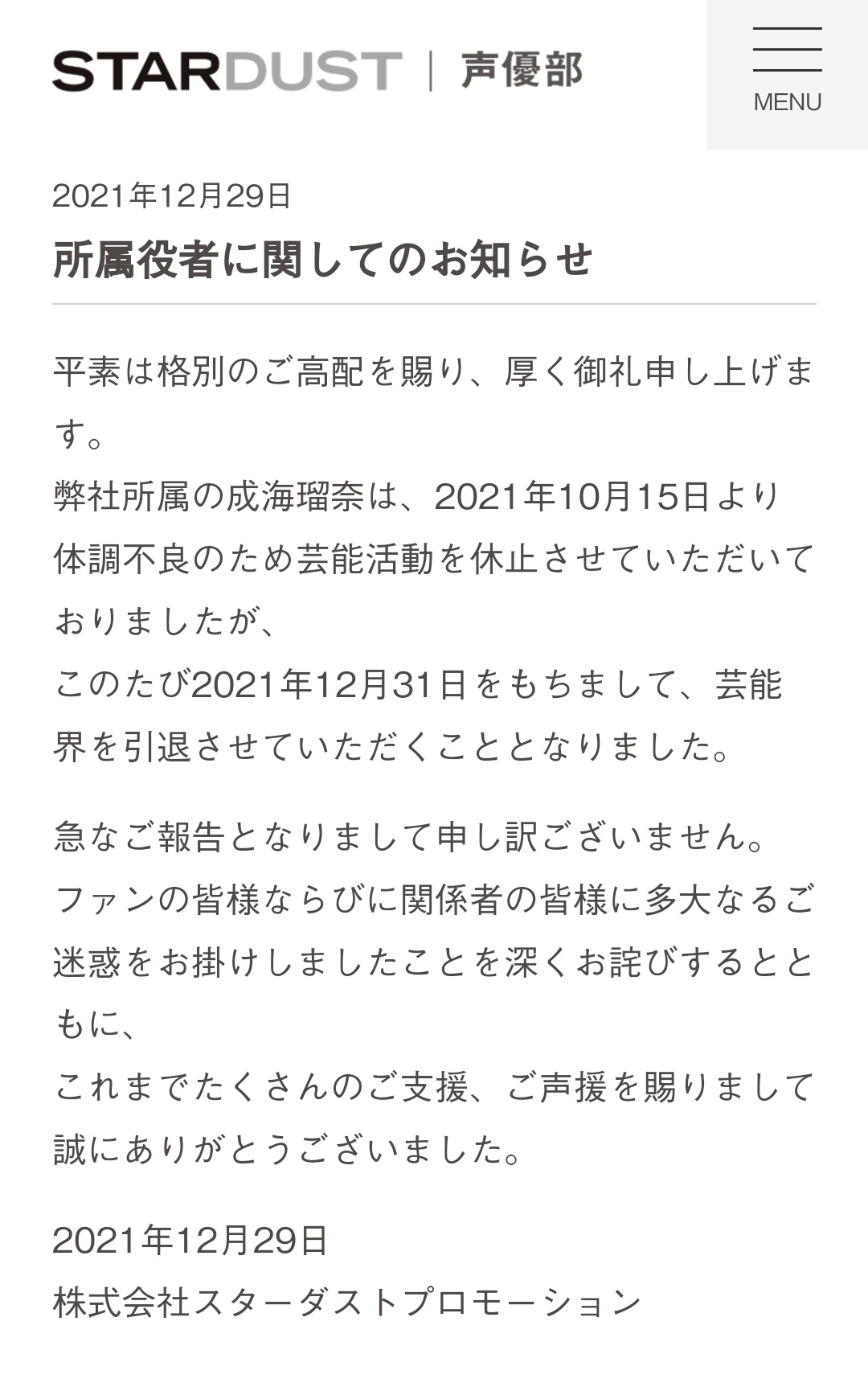Tap the STARDUST 声優部 header logo
Image resolution: width=868 pixels, height=1387 pixels.
tap(317, 71)
